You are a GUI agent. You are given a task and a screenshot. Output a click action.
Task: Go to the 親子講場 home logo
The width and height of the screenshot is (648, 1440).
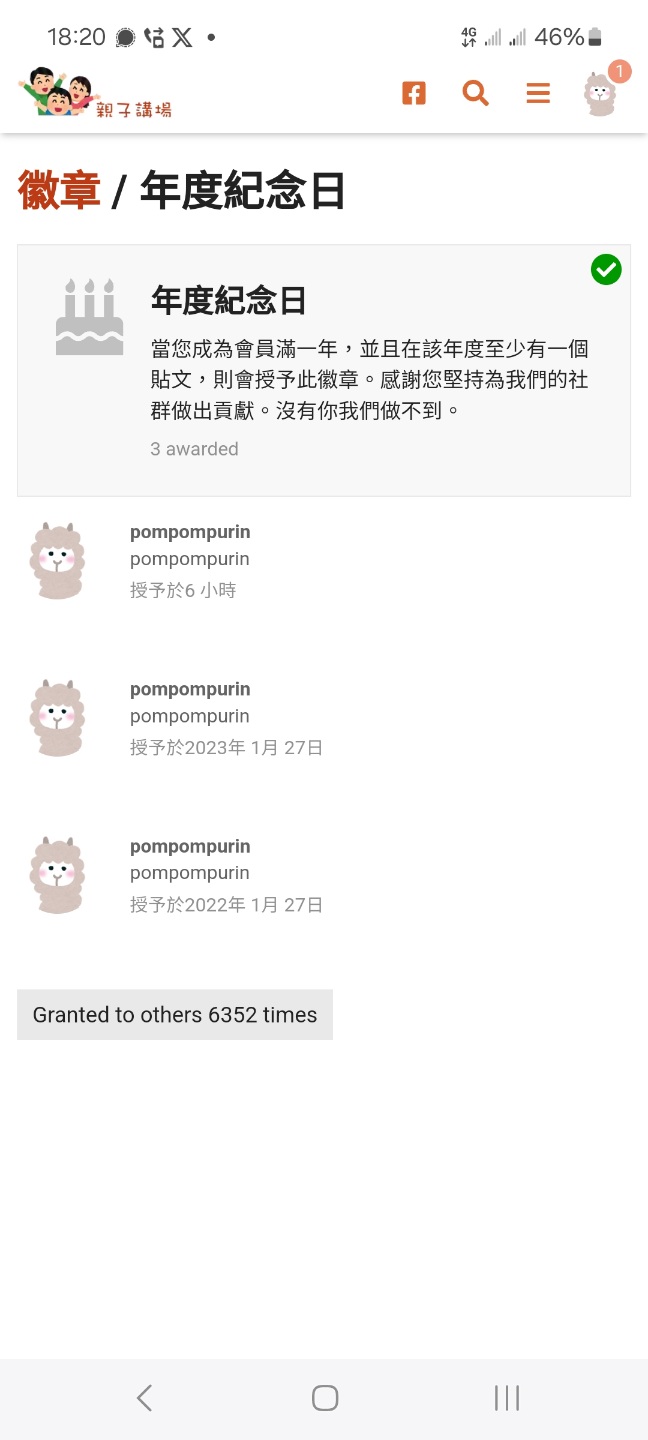[x=96, y=93]
